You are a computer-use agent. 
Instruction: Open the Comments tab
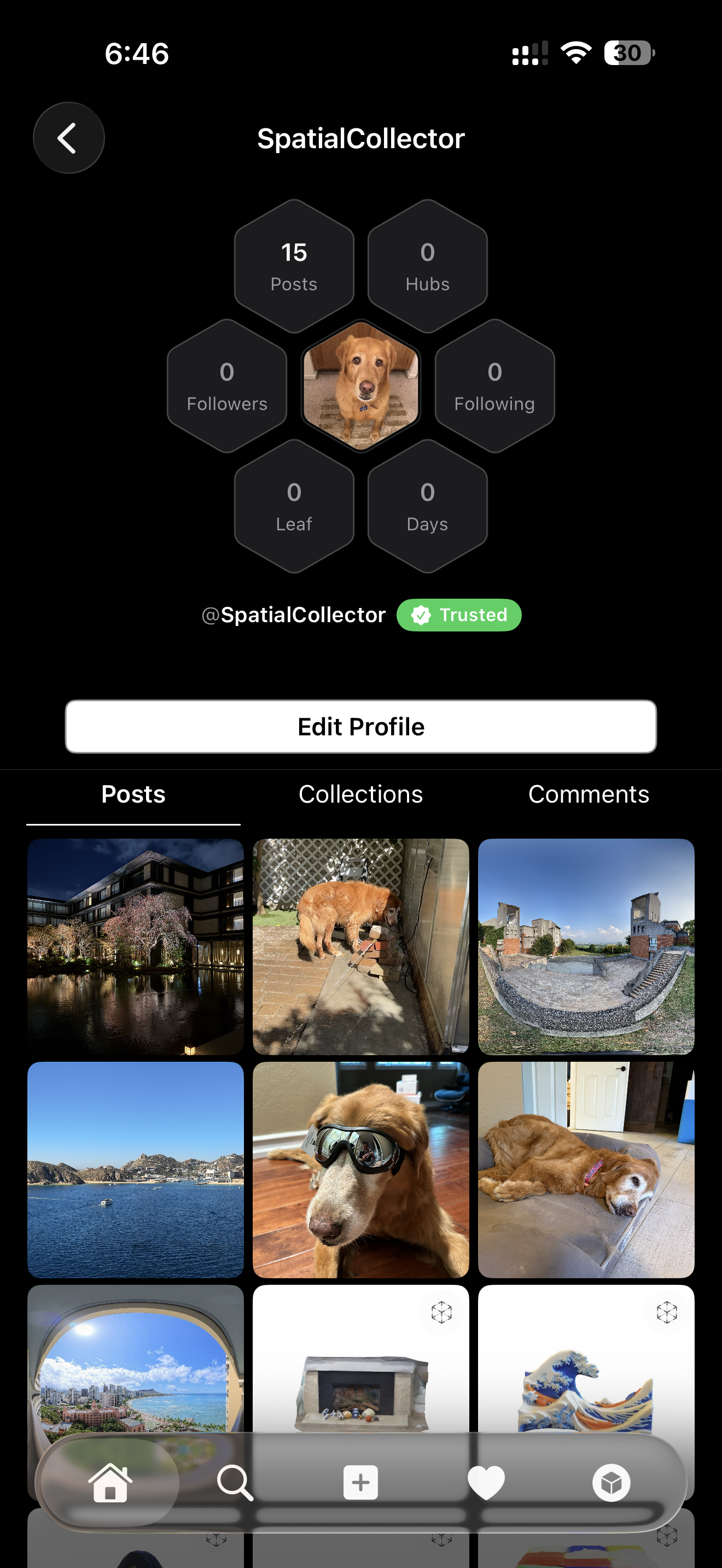[588, 794]
